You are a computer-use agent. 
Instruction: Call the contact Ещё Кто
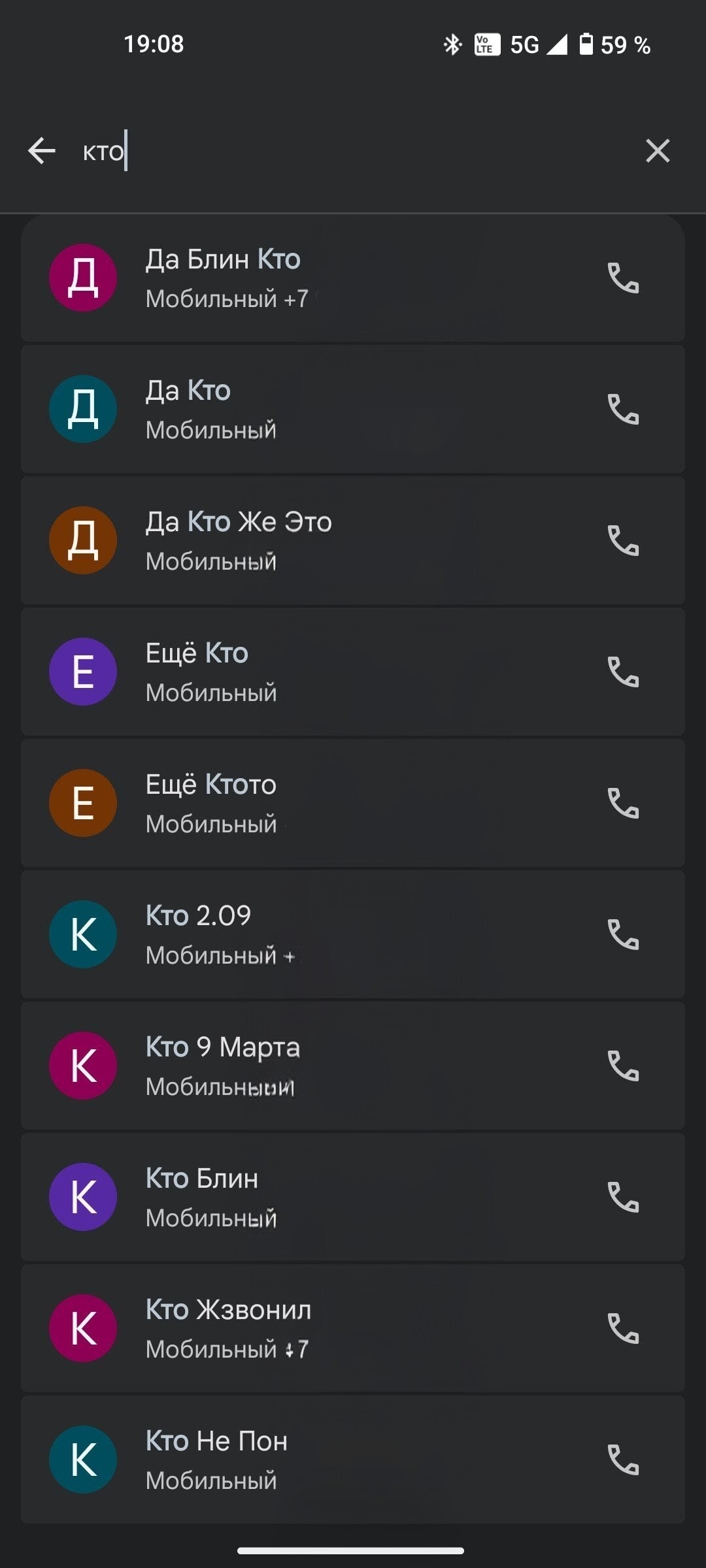click(623, 672)
